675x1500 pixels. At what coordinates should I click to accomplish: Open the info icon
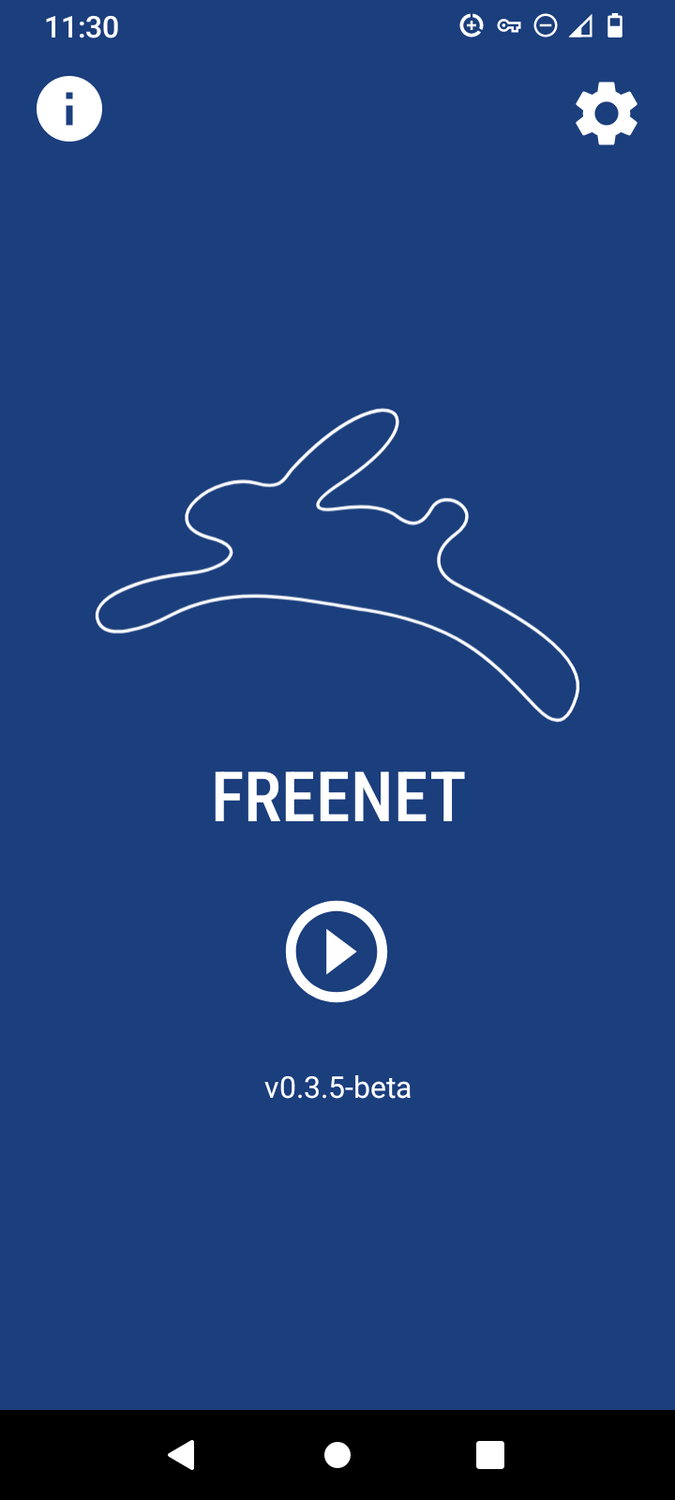coord(69,108)
